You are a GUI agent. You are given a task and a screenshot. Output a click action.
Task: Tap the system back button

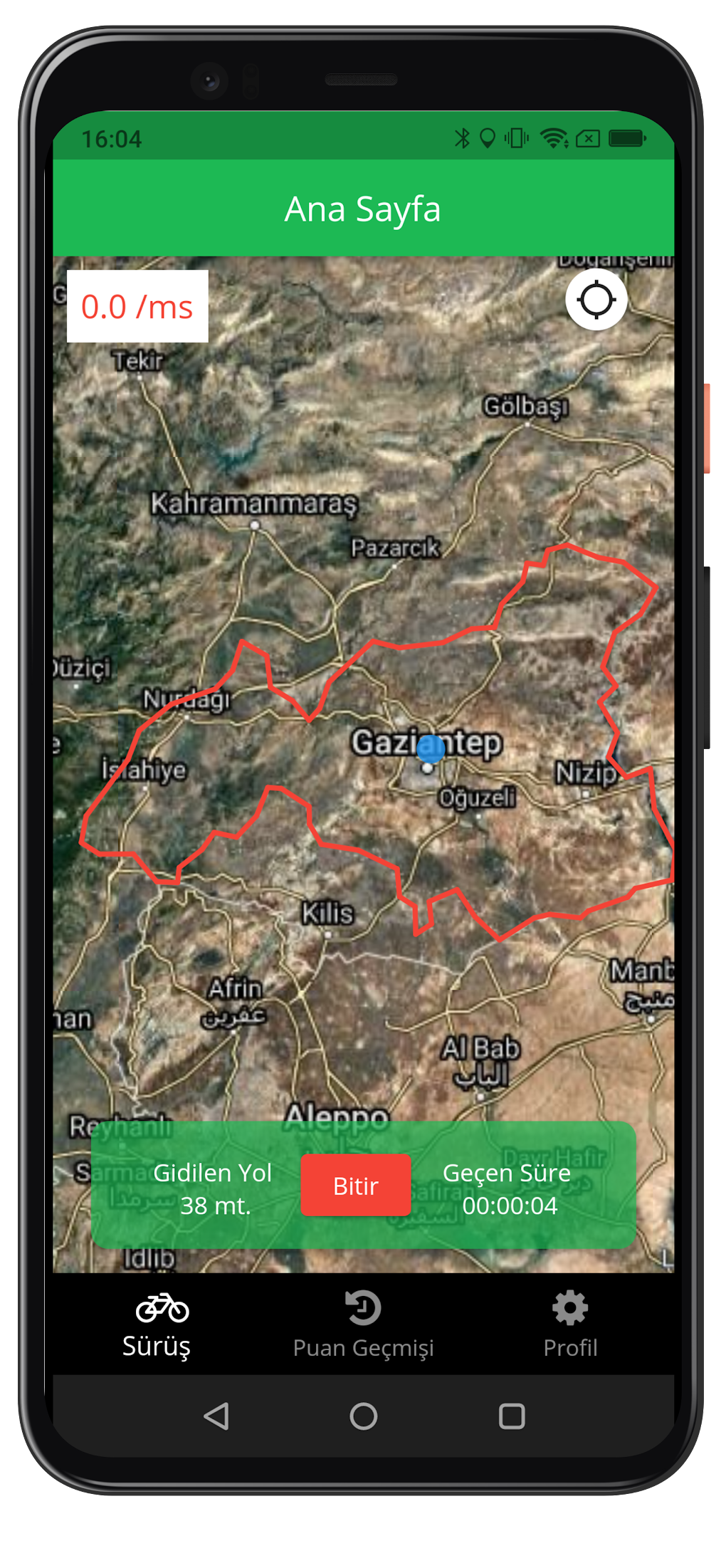(x=216, y=1416)
